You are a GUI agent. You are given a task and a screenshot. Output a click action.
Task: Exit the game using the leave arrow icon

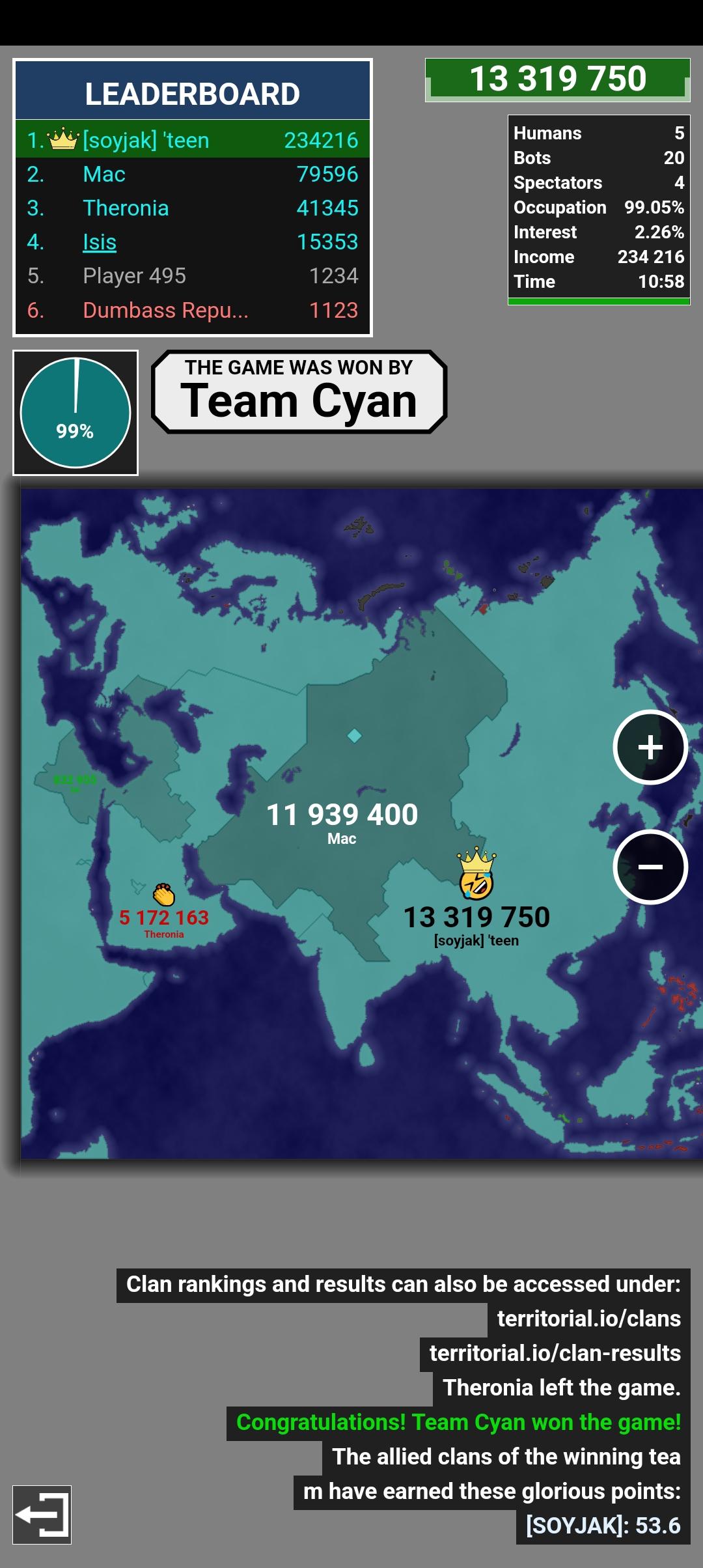click(x=42, y=1515)
